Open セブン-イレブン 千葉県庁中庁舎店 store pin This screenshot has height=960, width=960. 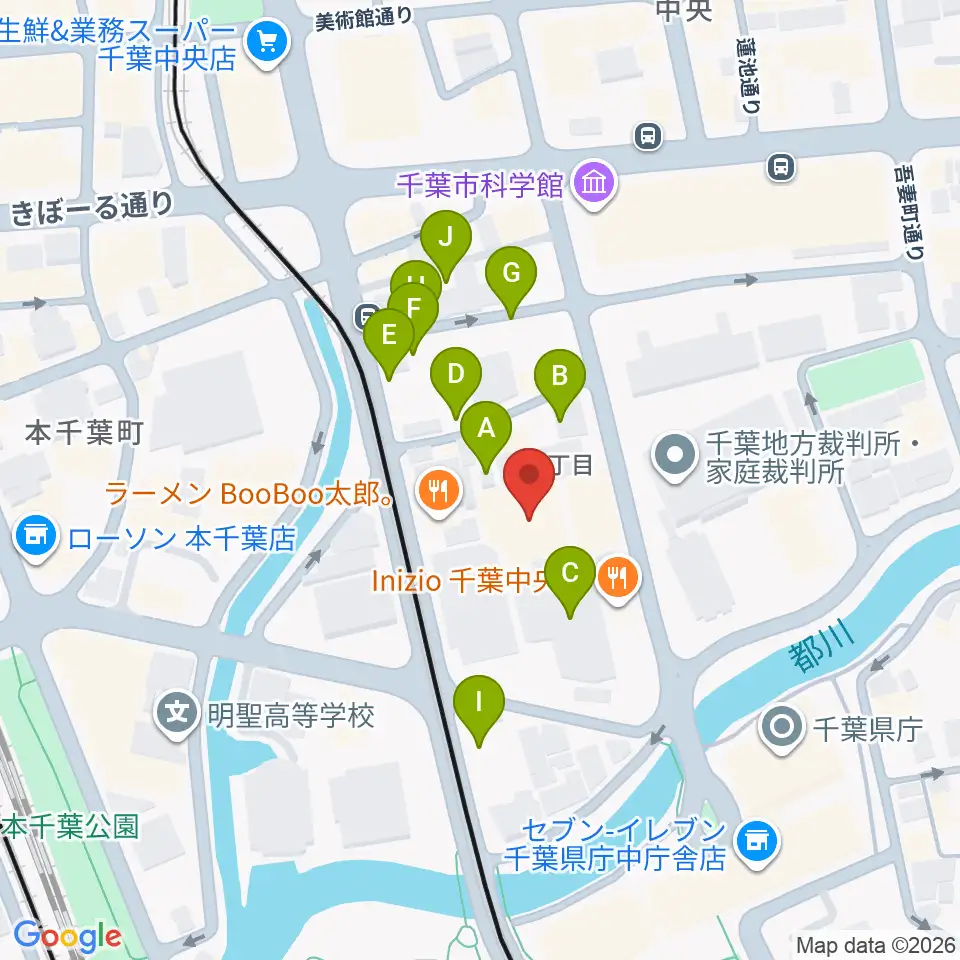click(757, 841)
